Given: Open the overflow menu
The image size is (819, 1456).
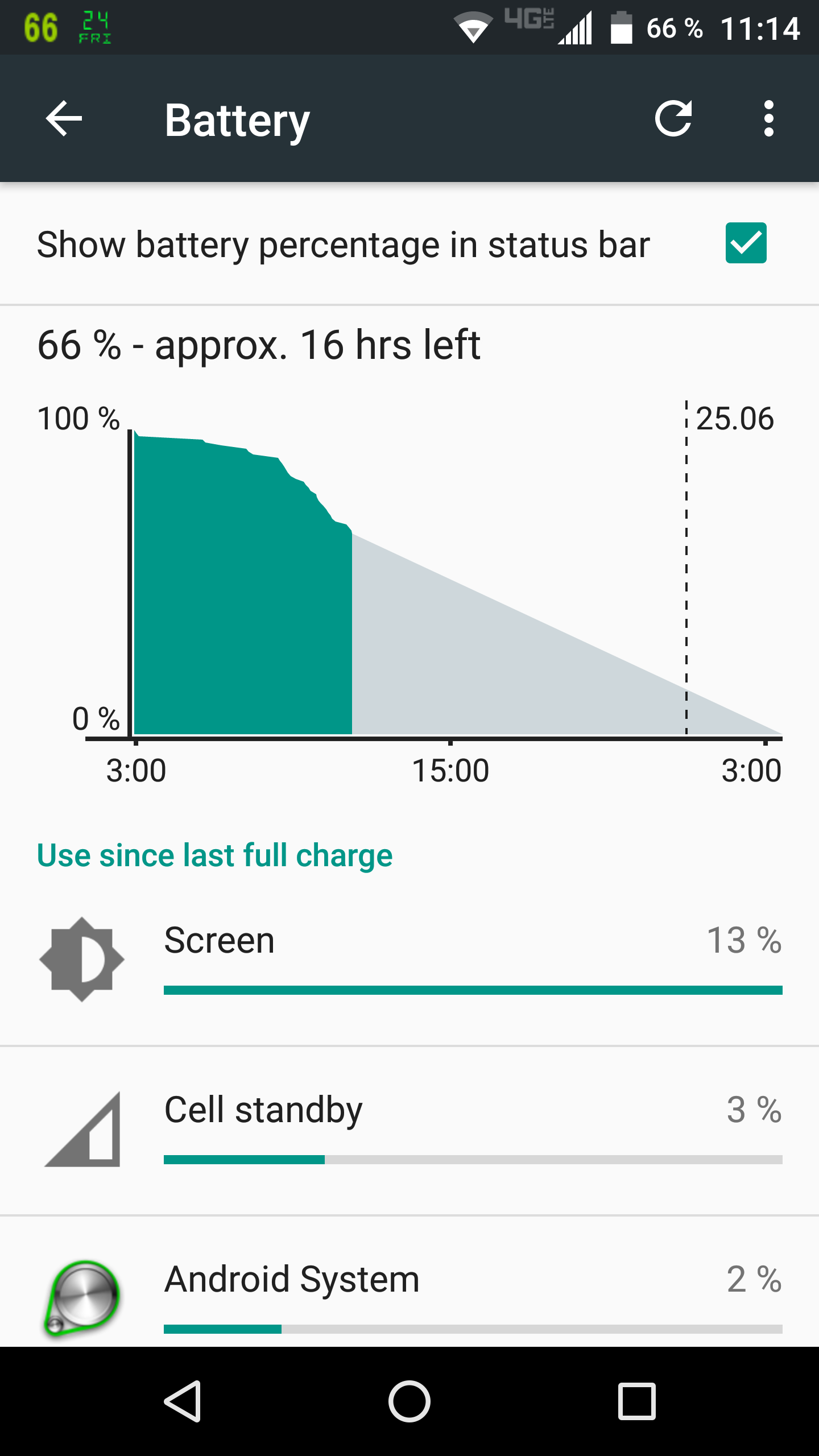Looking at the screenshot, I should pyautogui.click(x=768, y=119).
